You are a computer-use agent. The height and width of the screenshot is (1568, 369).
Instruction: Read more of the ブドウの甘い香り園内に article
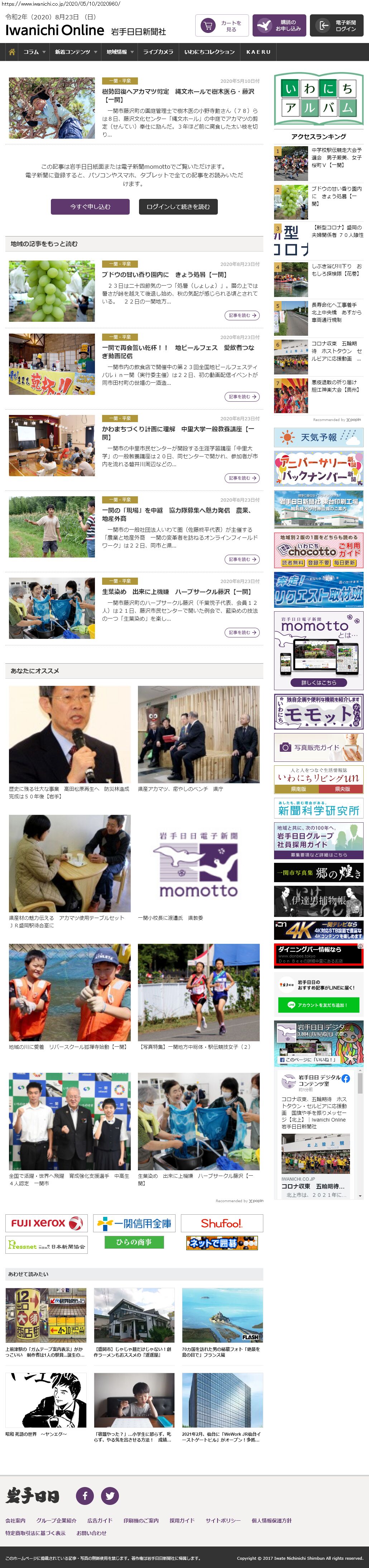[x=242, y=315]
